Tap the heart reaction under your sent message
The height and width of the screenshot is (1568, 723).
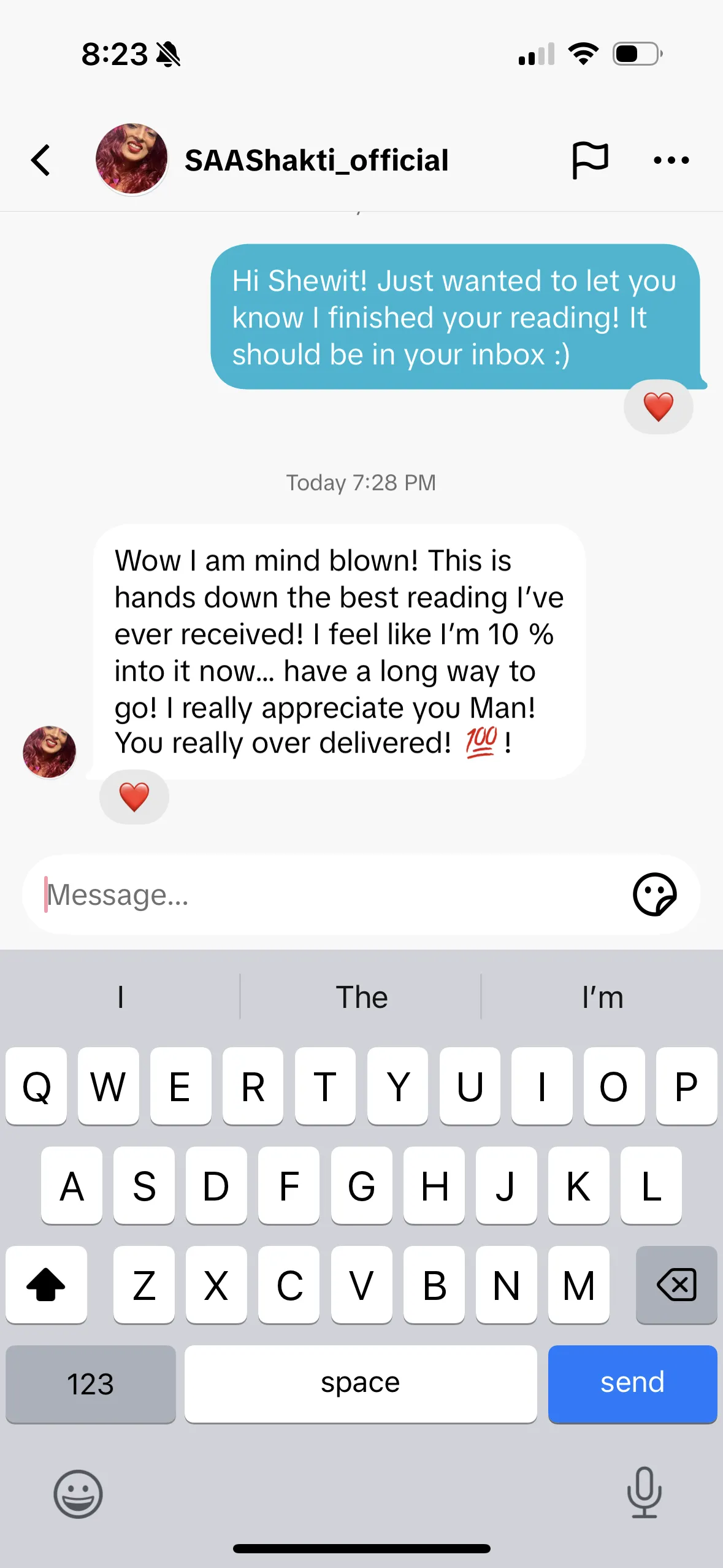[x=658, y=407]
